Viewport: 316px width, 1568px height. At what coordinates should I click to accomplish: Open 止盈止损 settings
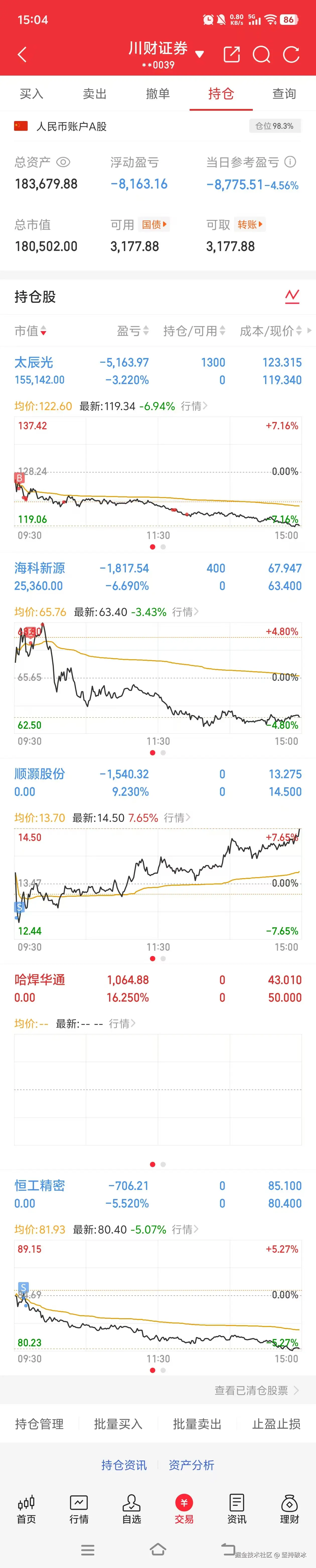coord(276,1424)
